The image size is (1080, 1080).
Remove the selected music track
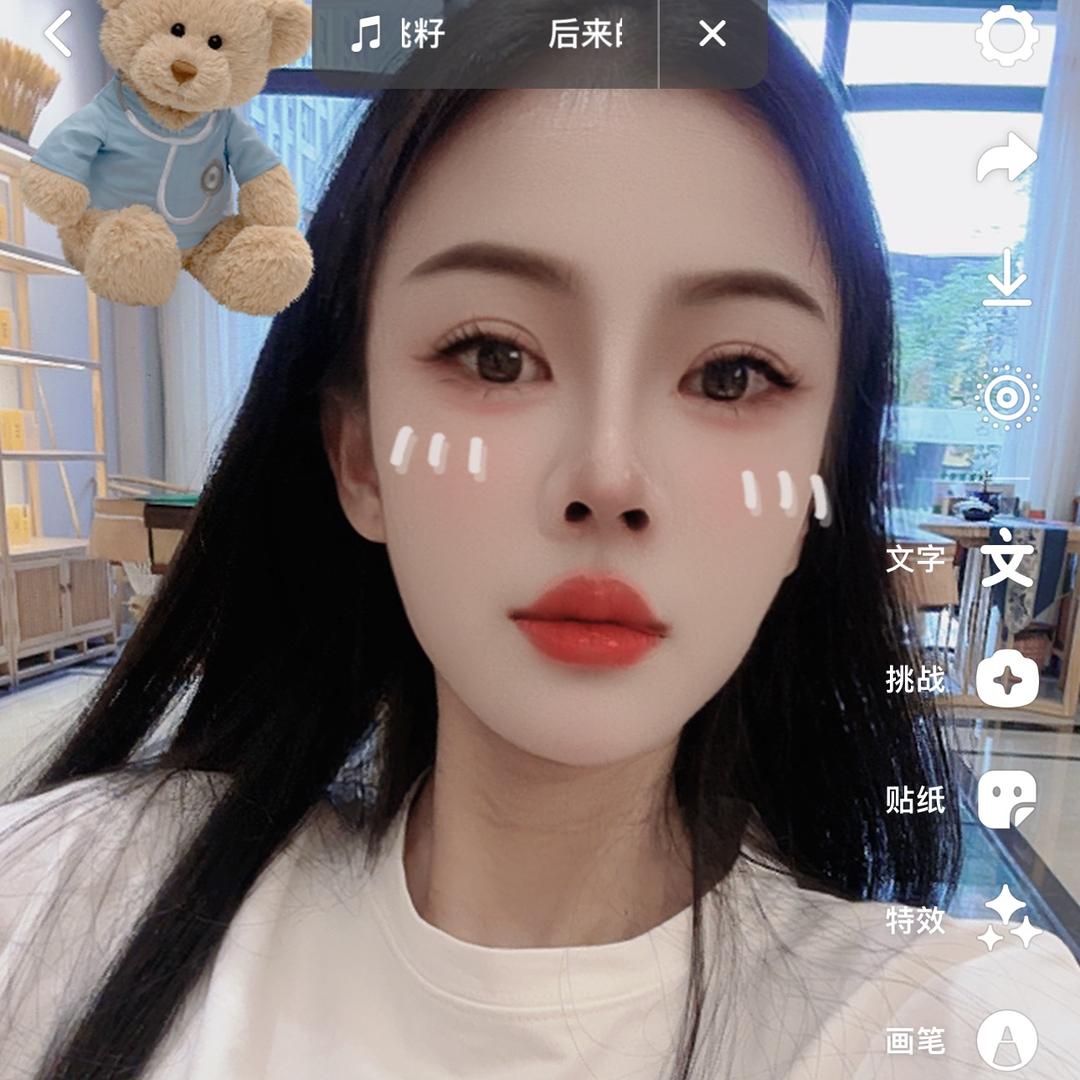712,36
